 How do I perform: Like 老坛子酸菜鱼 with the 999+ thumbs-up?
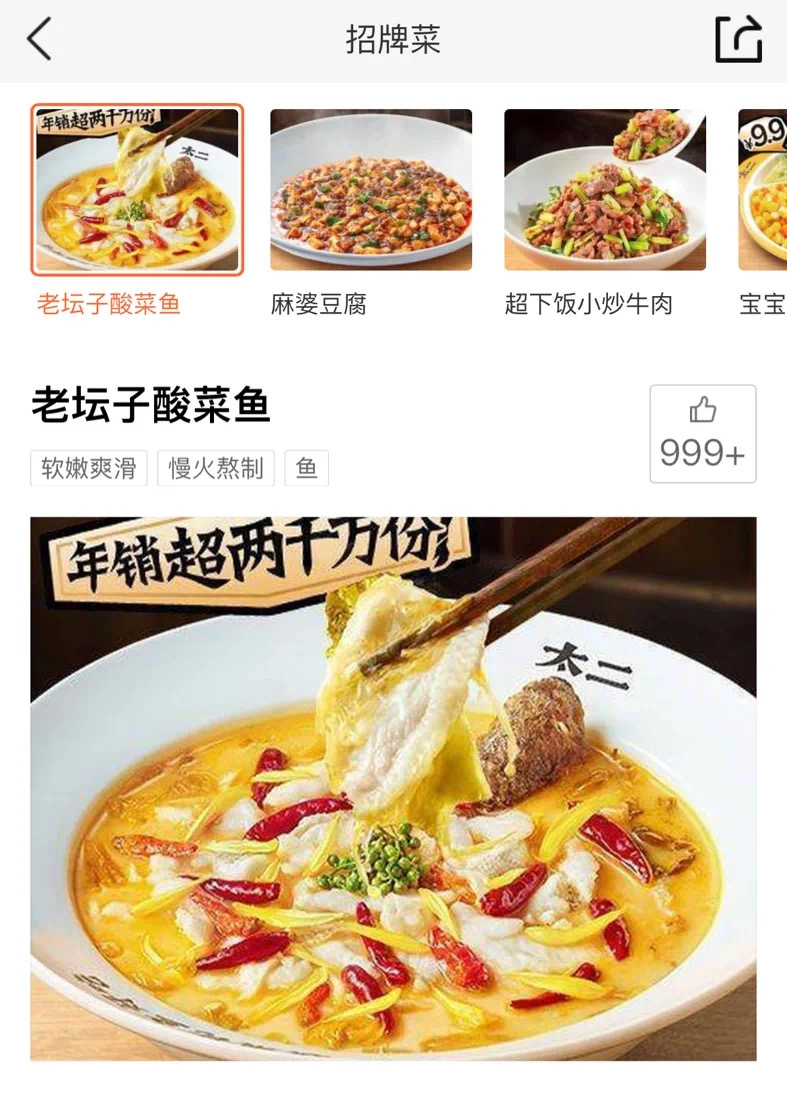point(702,433)
